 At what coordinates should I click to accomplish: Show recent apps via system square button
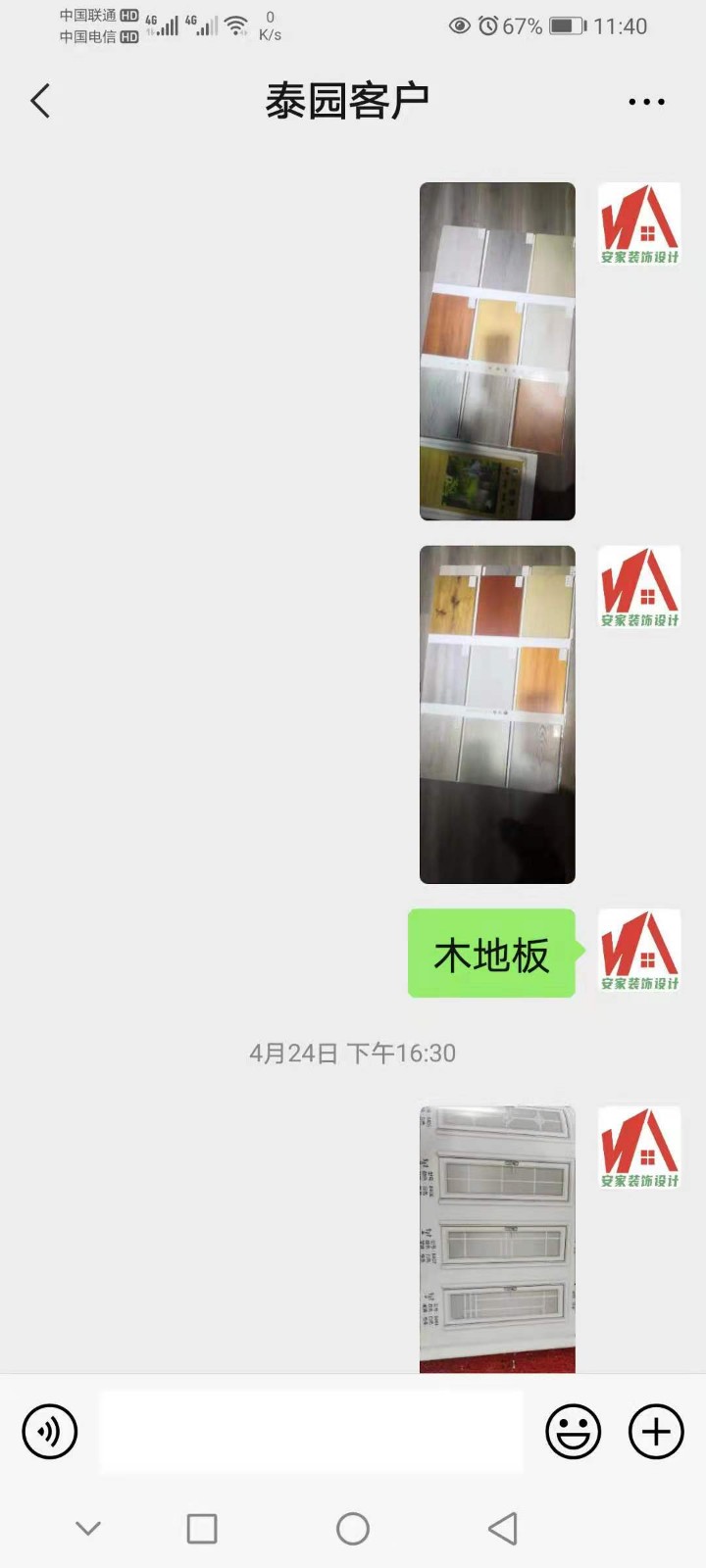pos(202,1528)
